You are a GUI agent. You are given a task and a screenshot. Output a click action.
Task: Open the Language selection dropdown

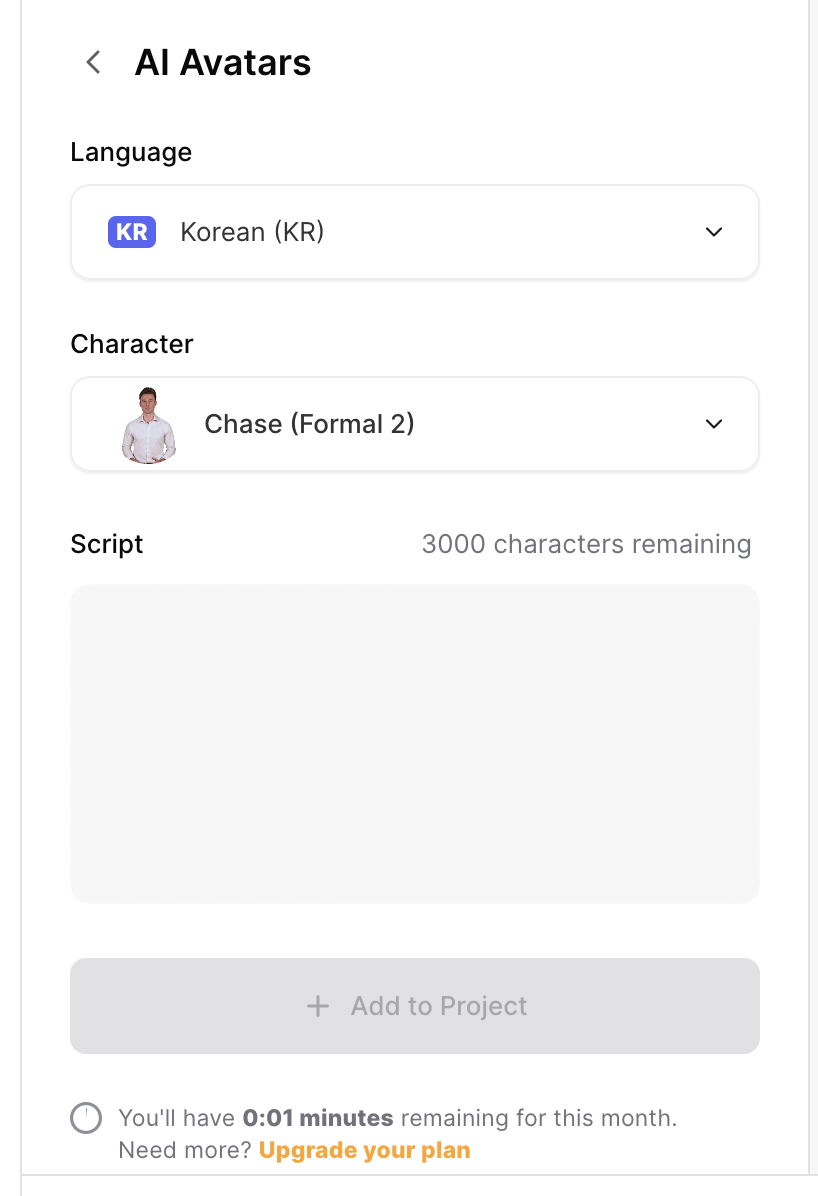pos(414,231)
